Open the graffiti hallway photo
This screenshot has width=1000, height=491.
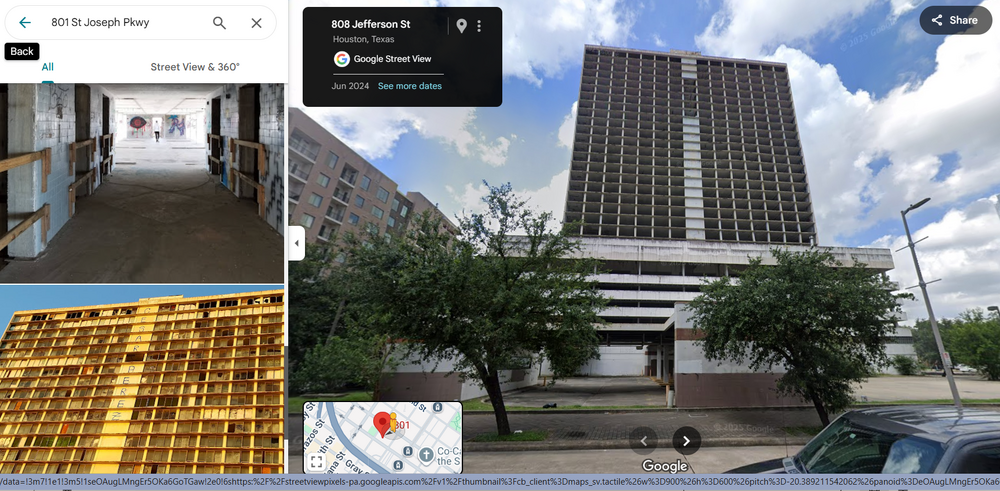point(142,183)
